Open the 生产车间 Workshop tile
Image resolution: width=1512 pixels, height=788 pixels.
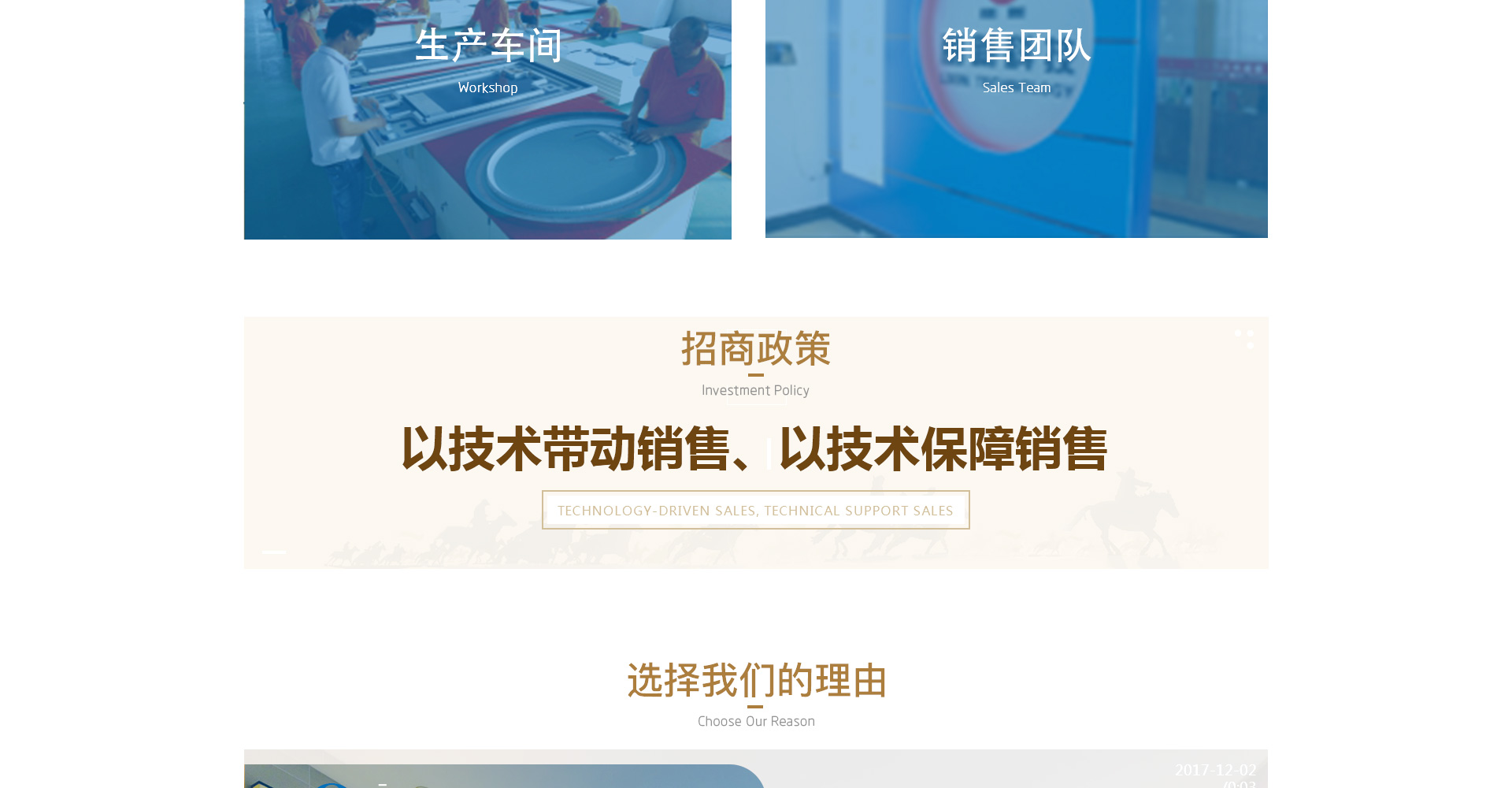click(x=487, y=118)
